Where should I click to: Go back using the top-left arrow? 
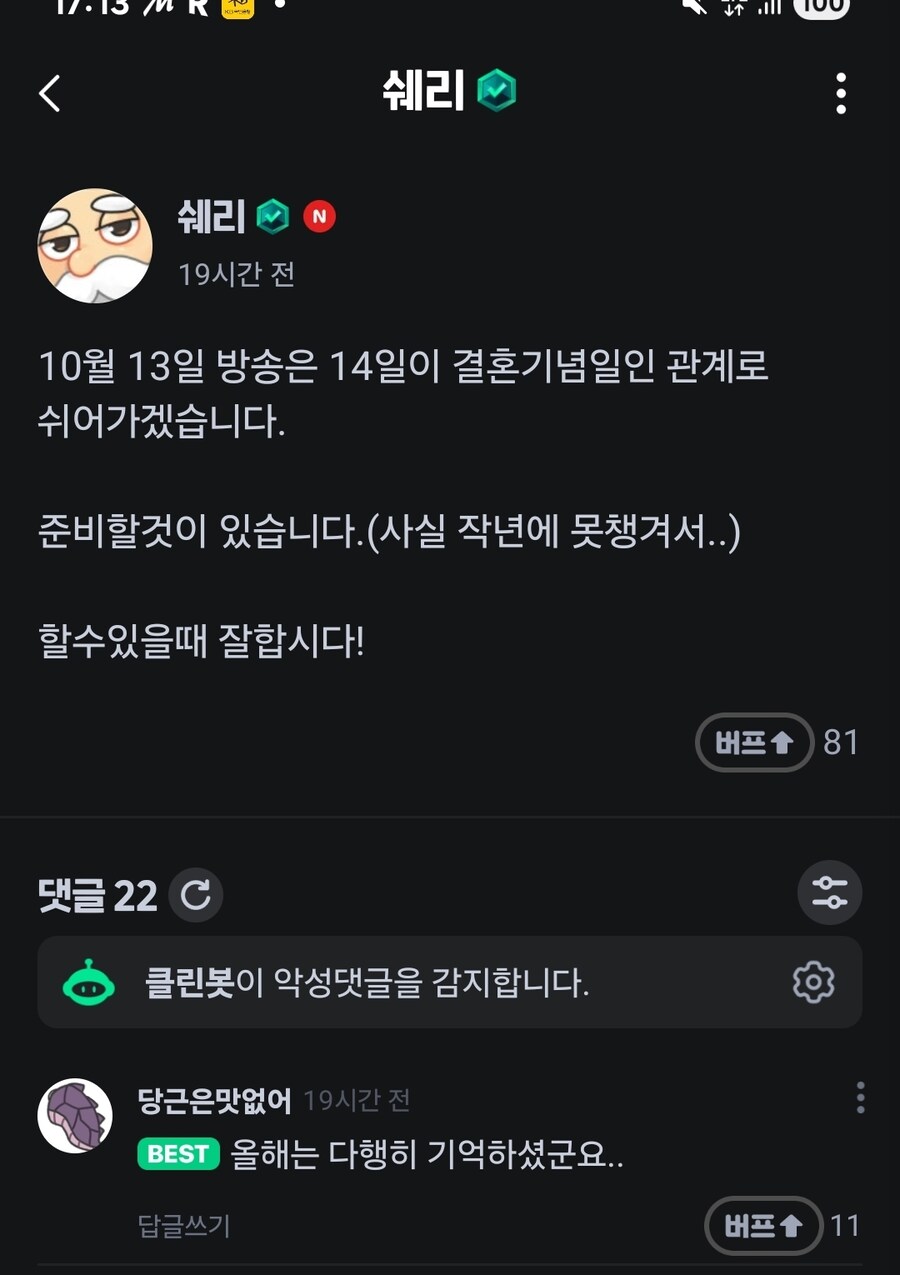50,94
